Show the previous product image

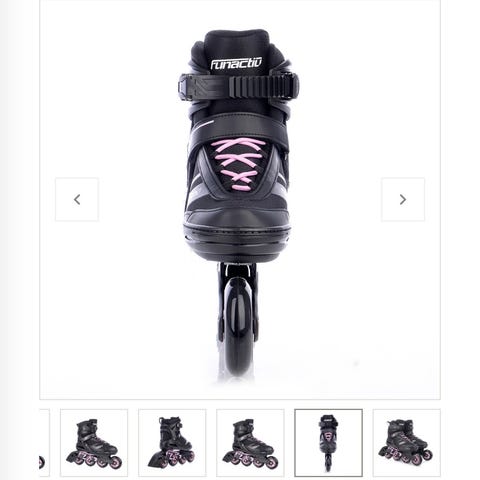[x=77, y=199]
